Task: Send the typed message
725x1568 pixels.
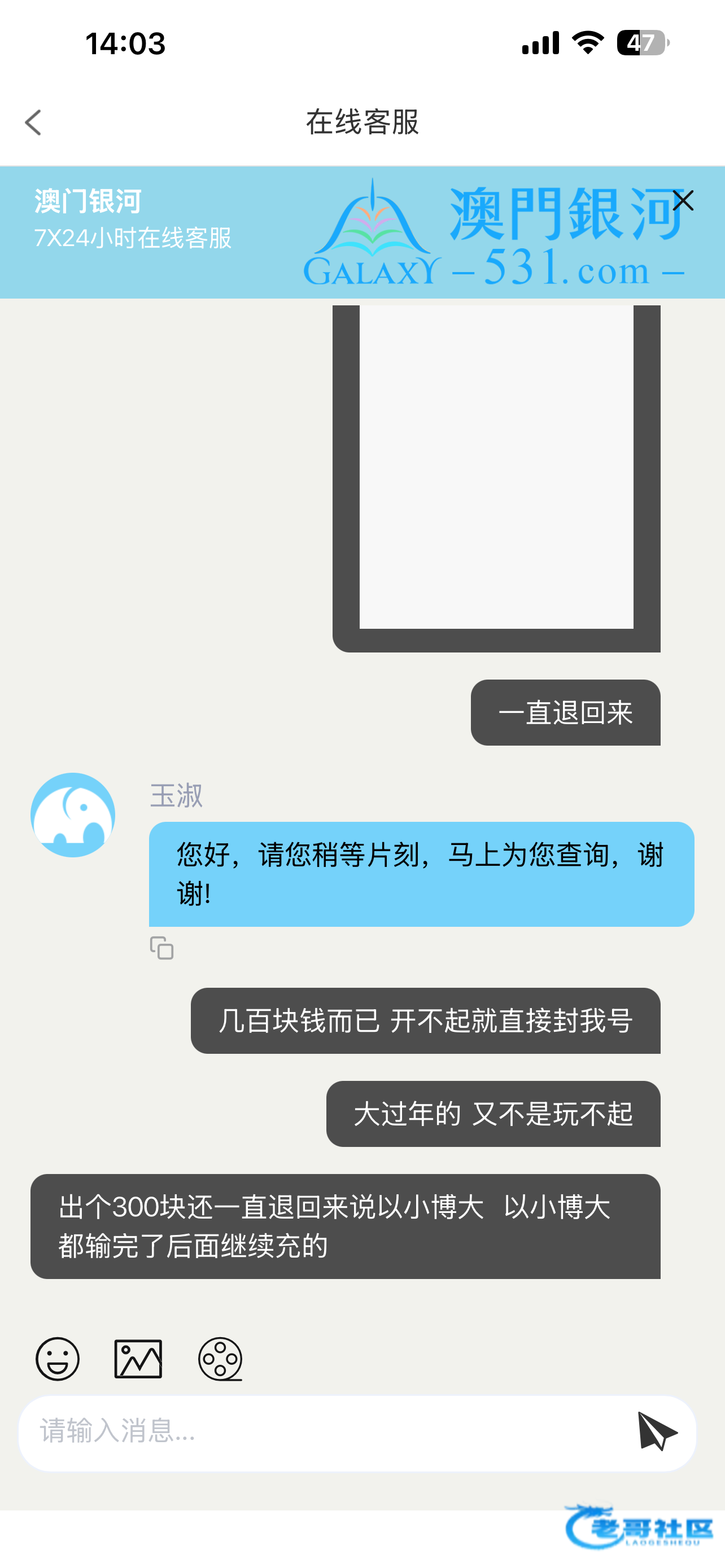Action: 656,1431
